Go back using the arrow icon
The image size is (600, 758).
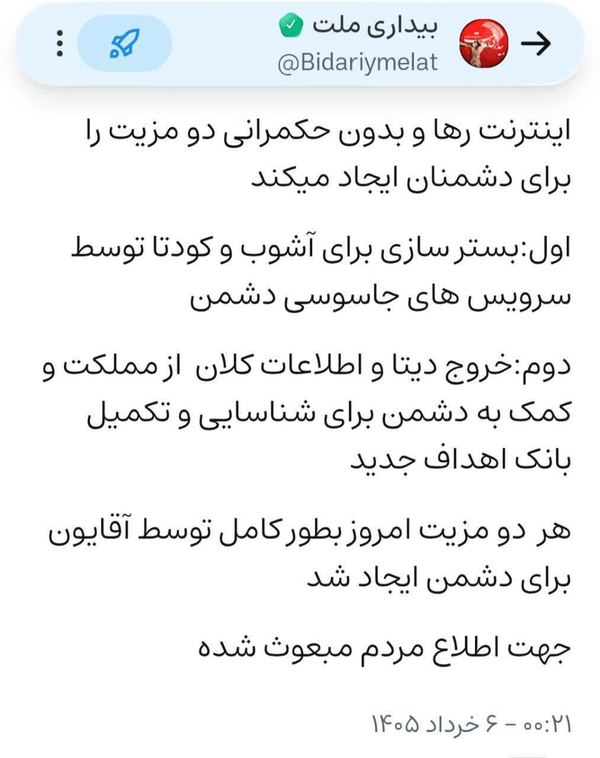tap(536, 44)
